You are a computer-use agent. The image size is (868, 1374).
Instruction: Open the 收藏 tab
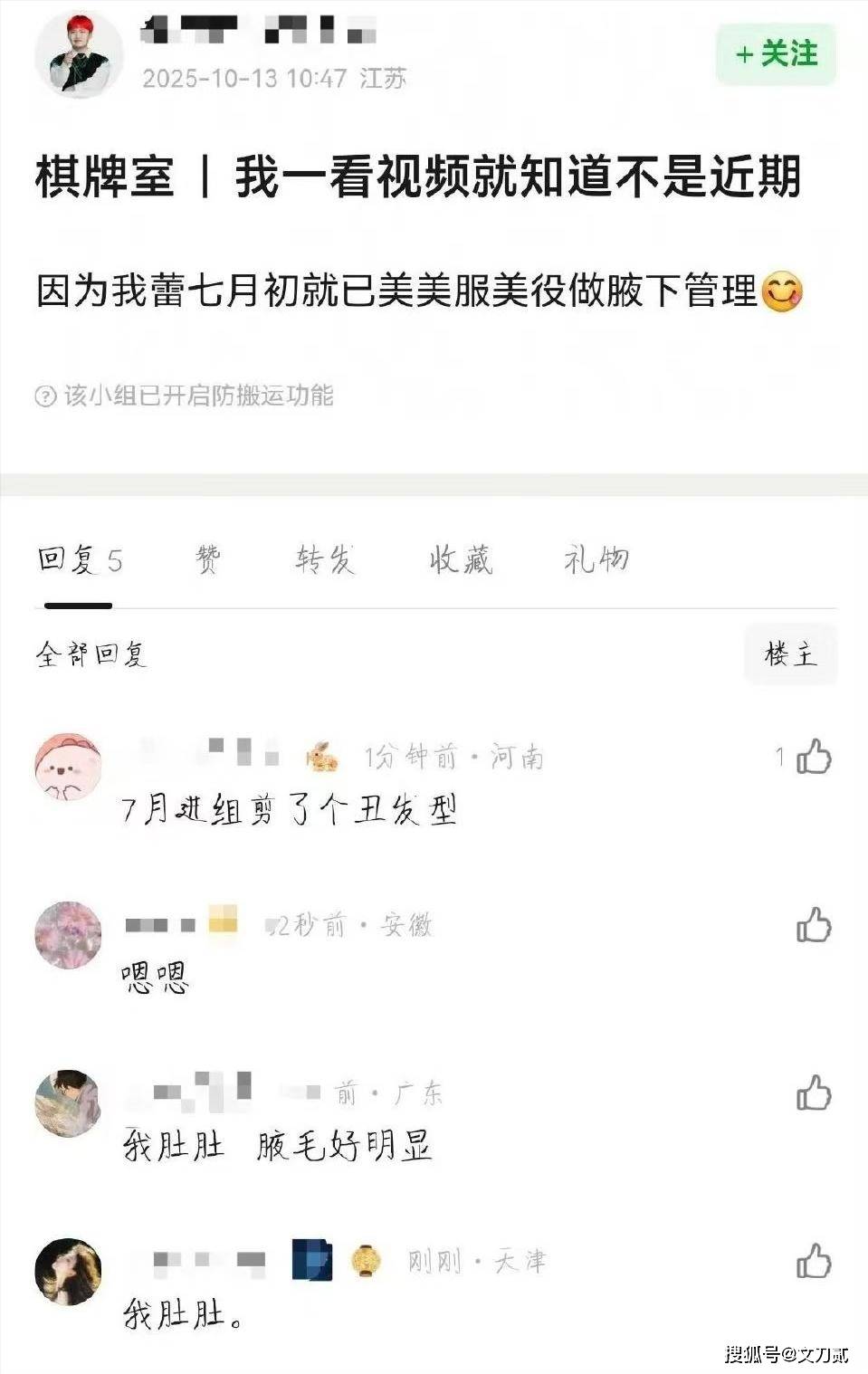point(460,560)
